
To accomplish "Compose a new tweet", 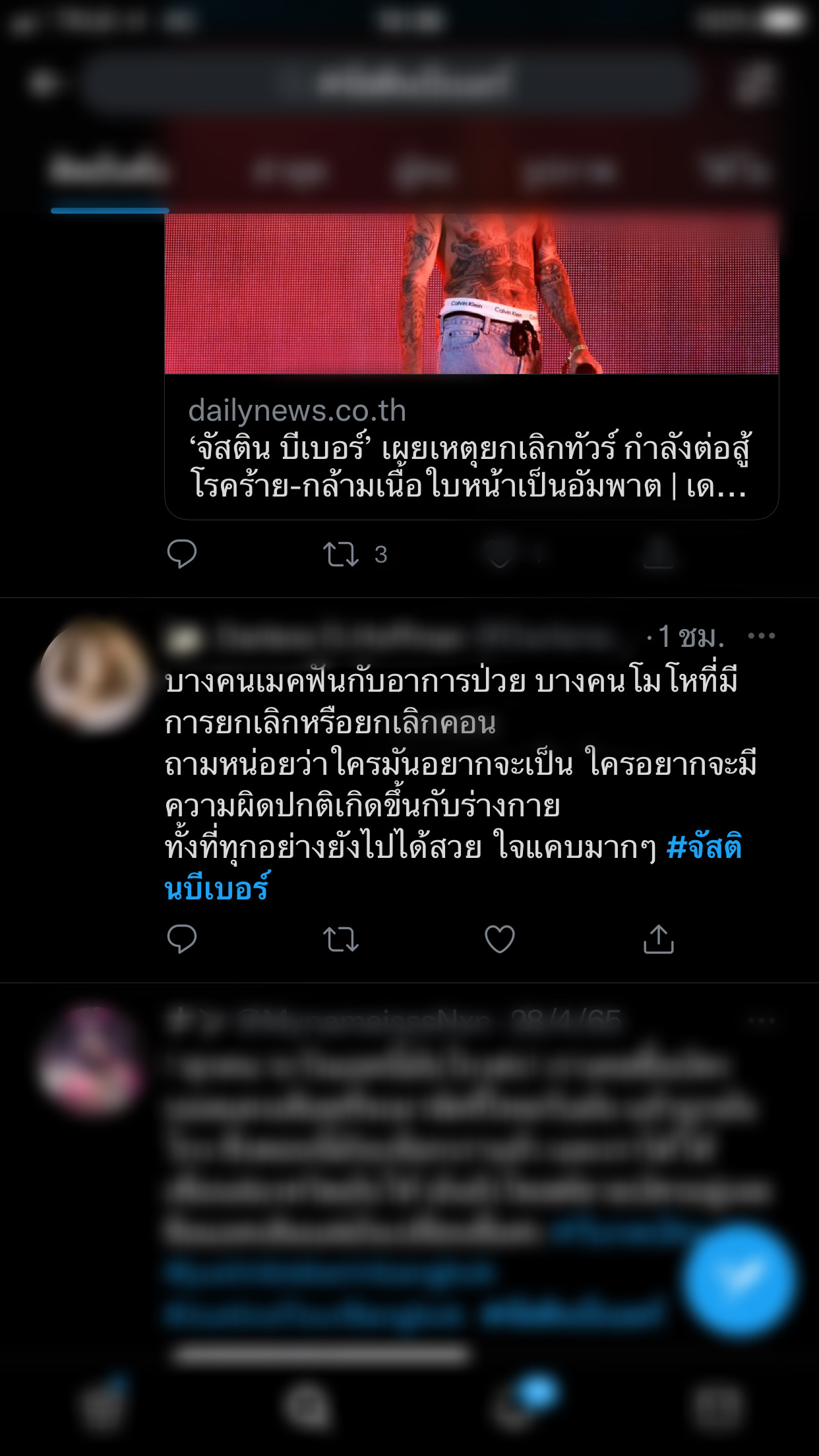I will 739,1279.
